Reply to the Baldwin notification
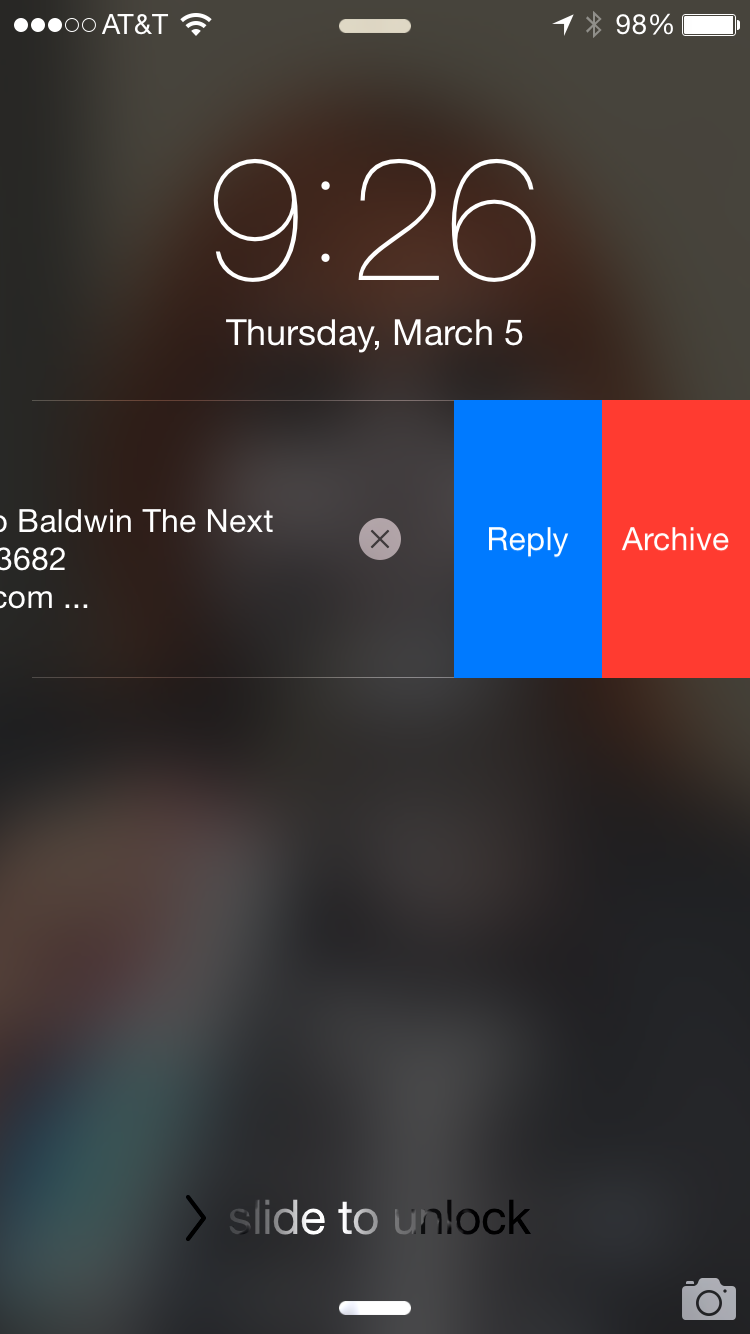 click(528, 539)
